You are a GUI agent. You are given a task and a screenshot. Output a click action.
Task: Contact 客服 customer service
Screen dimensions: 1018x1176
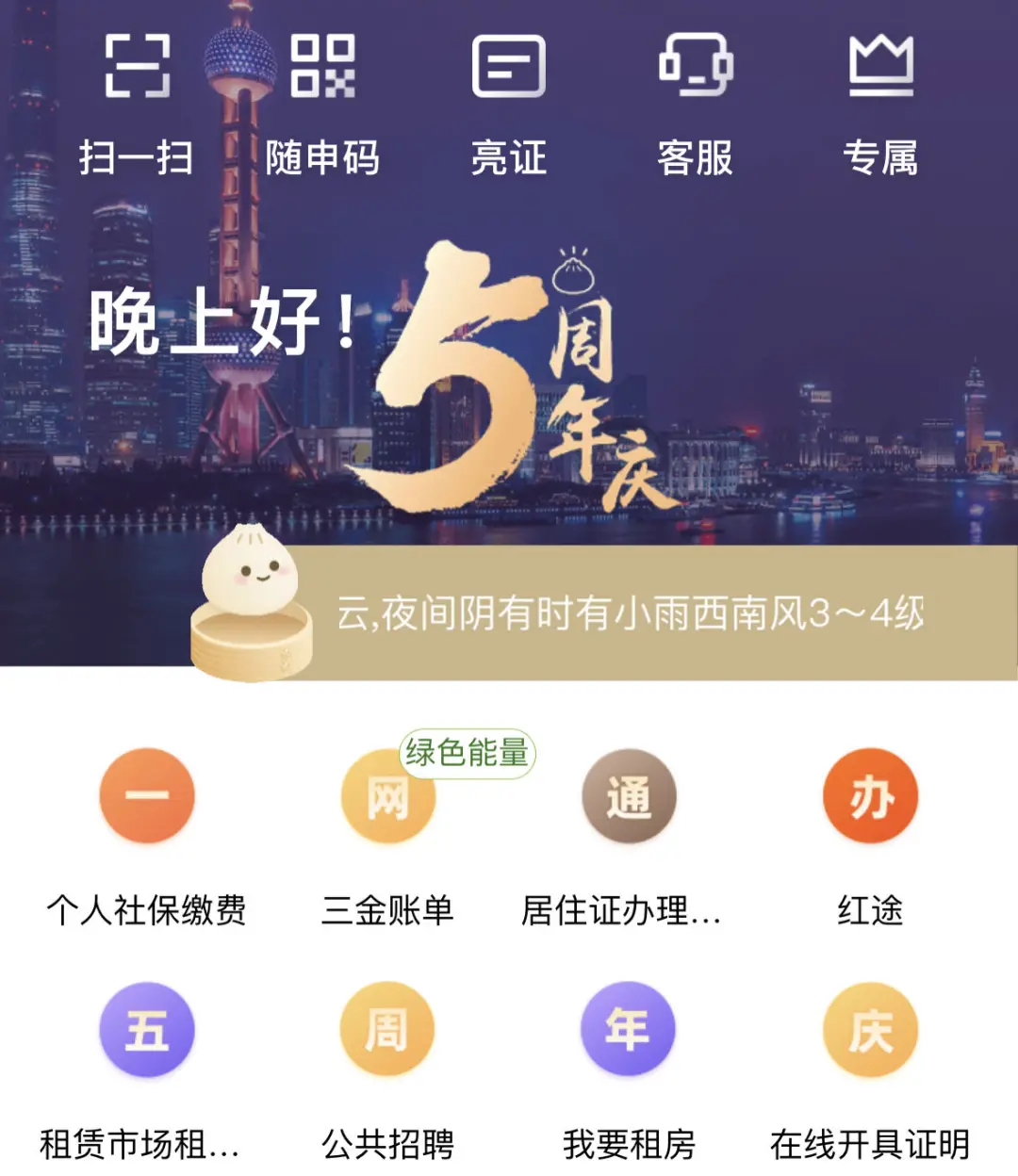[695, 104]
